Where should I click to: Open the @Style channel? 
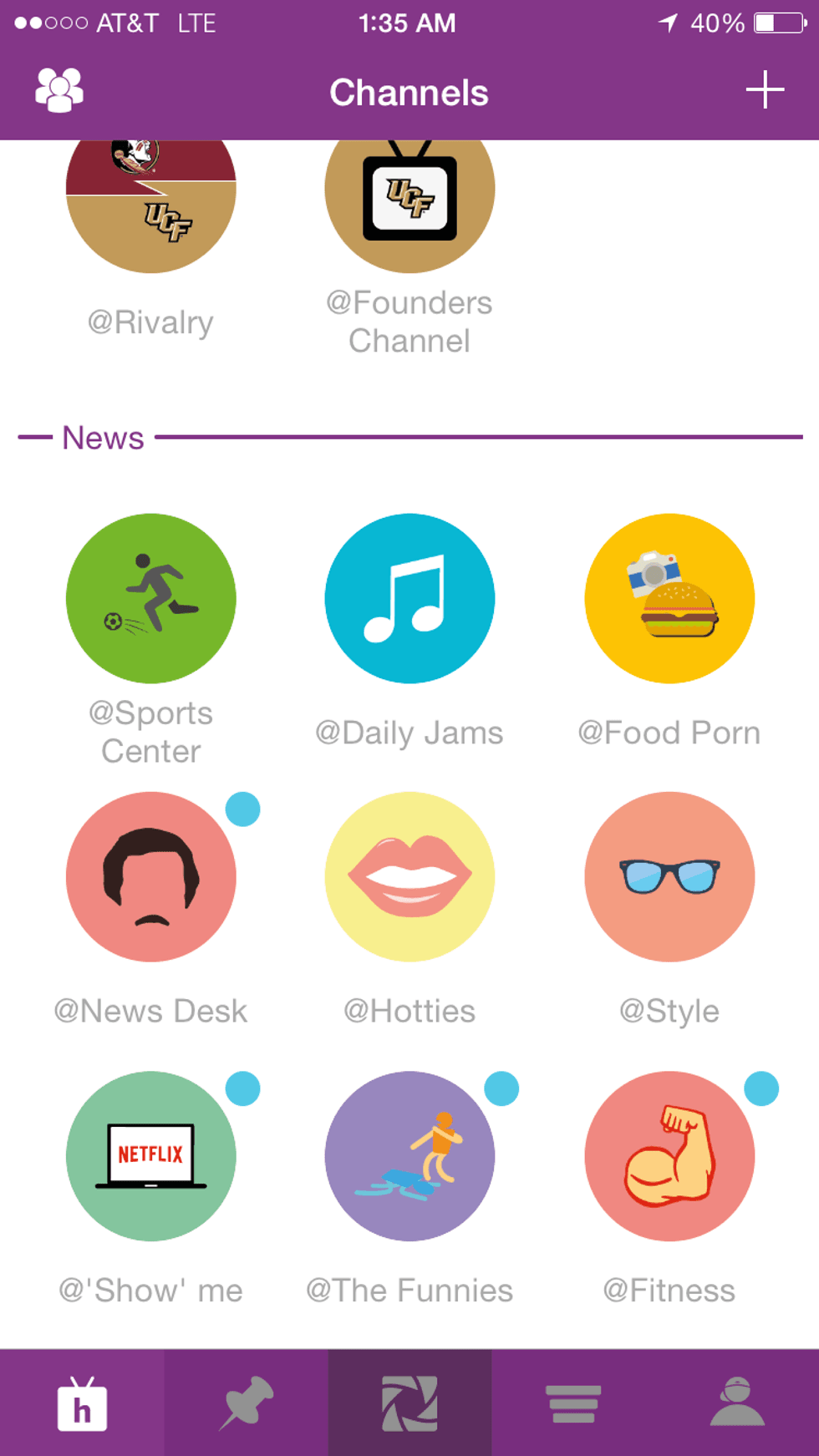click(x=669, y=877)
